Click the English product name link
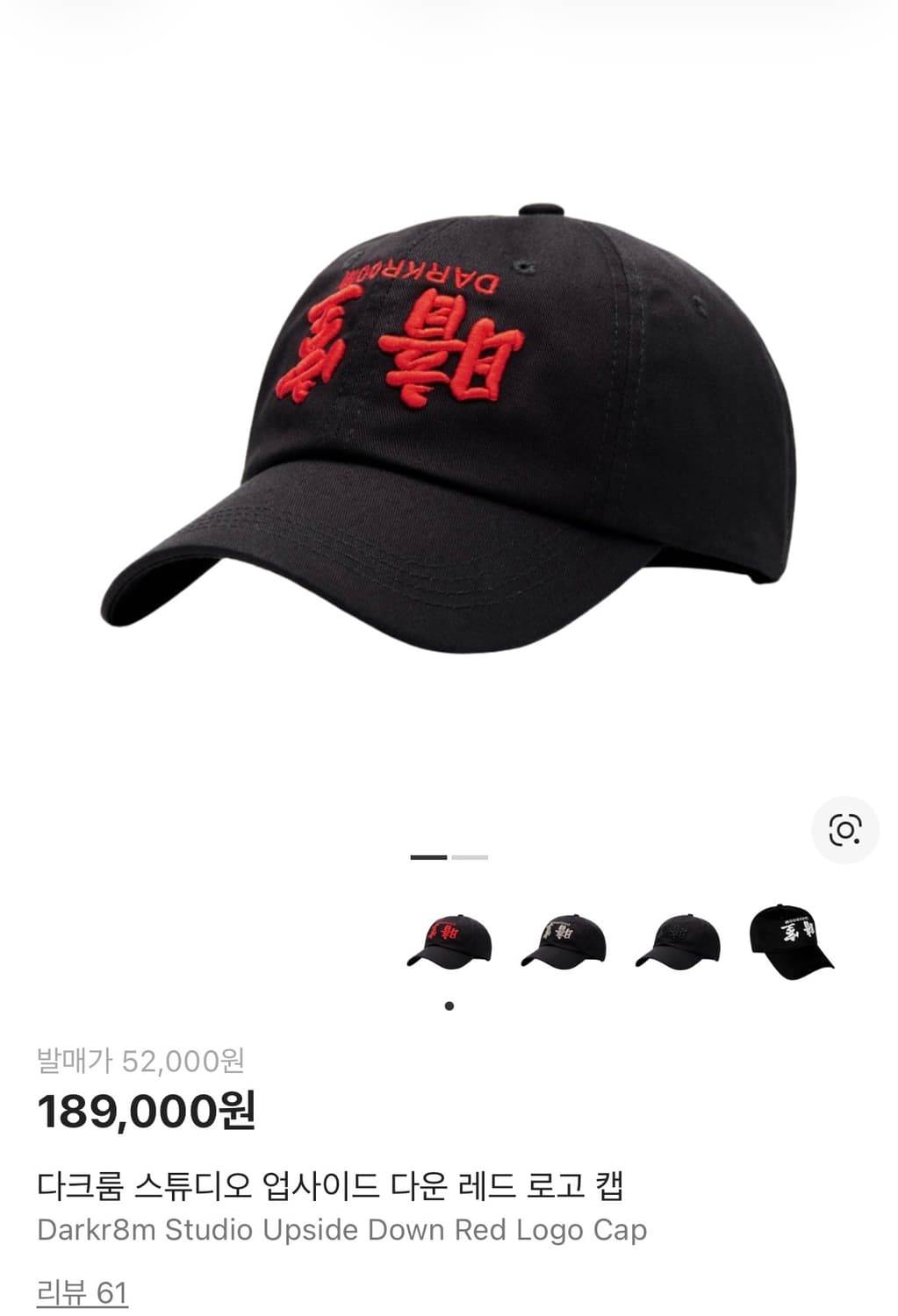 342,1231
